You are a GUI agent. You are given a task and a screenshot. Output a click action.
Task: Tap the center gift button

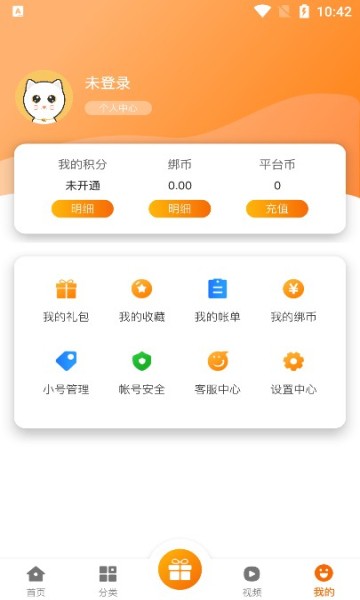180,569
